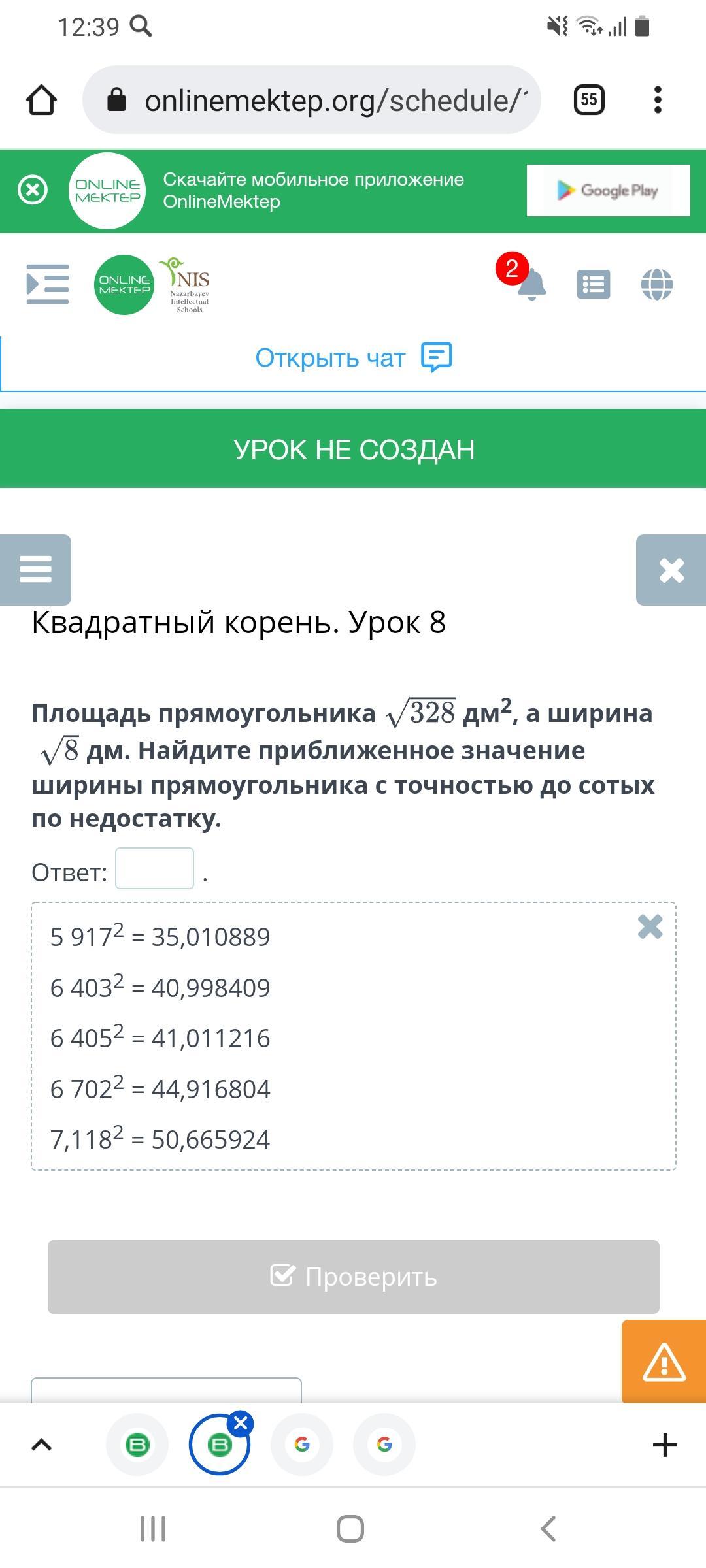Go to the browser home page
Viewport: 706px width, 1568px height.
pos(41,100)
